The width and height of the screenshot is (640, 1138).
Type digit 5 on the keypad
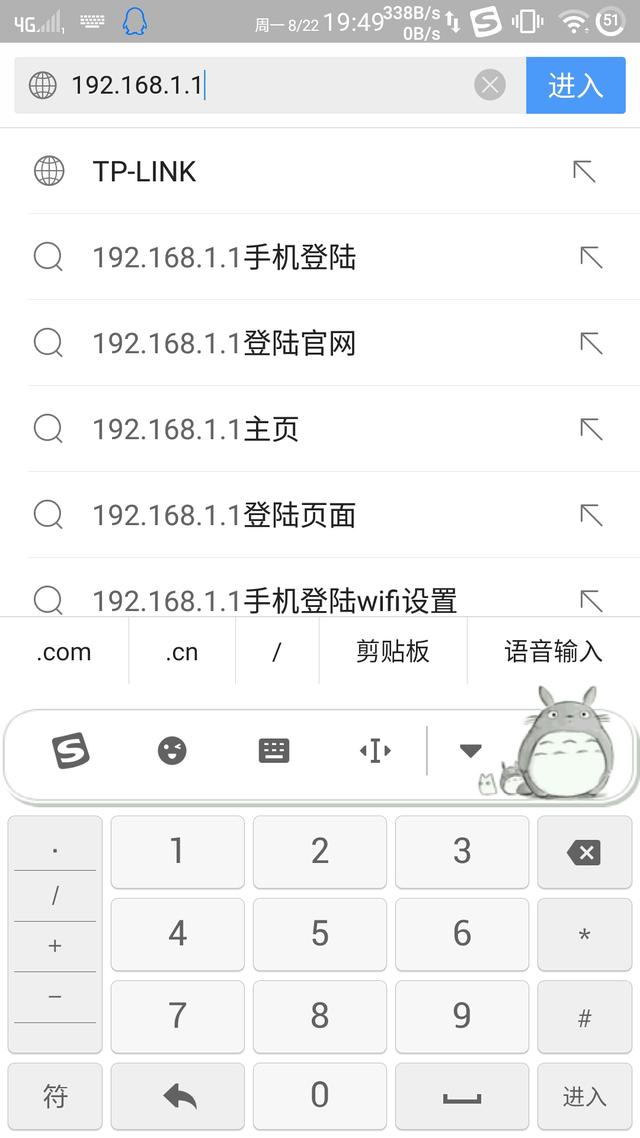click(x=320, y=933)
